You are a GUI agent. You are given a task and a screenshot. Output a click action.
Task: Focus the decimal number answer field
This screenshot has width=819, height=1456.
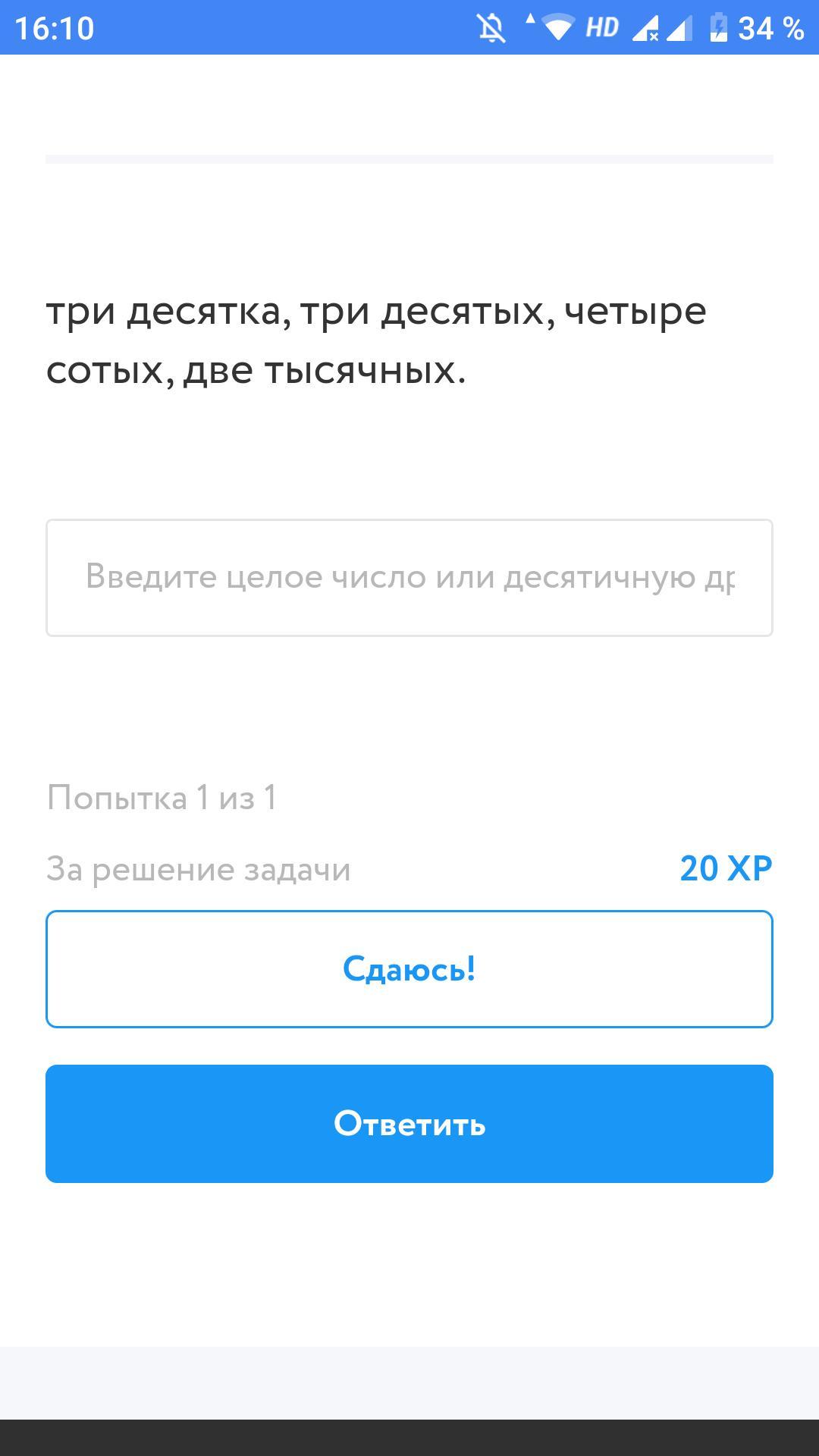pyautogui.click(x=409, y=578)
